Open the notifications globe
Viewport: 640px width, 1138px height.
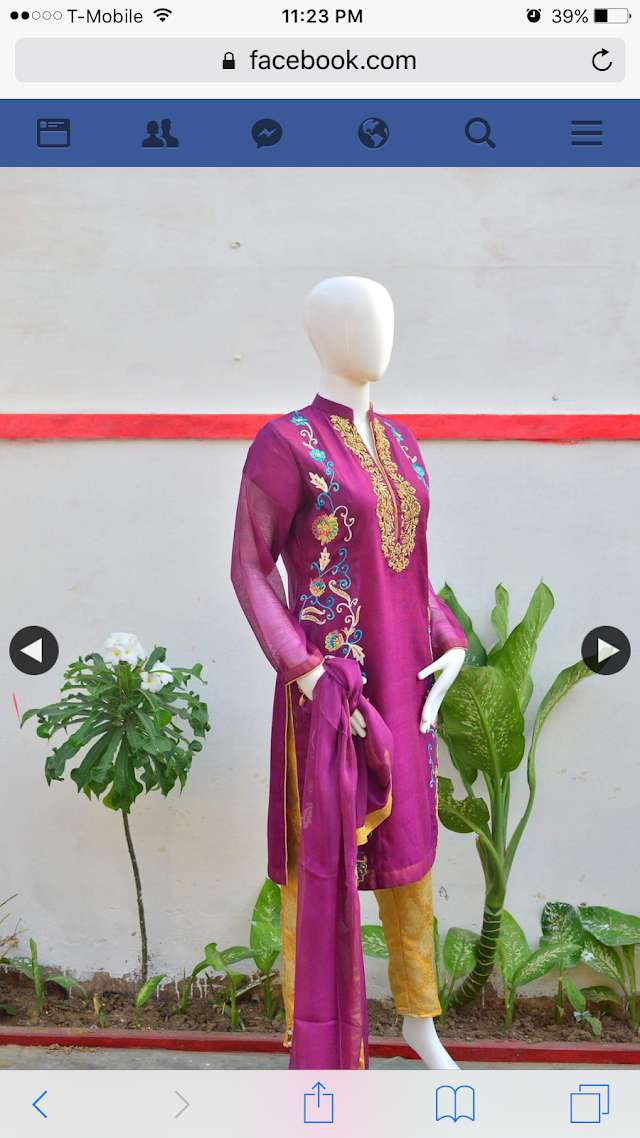[373, 133]
